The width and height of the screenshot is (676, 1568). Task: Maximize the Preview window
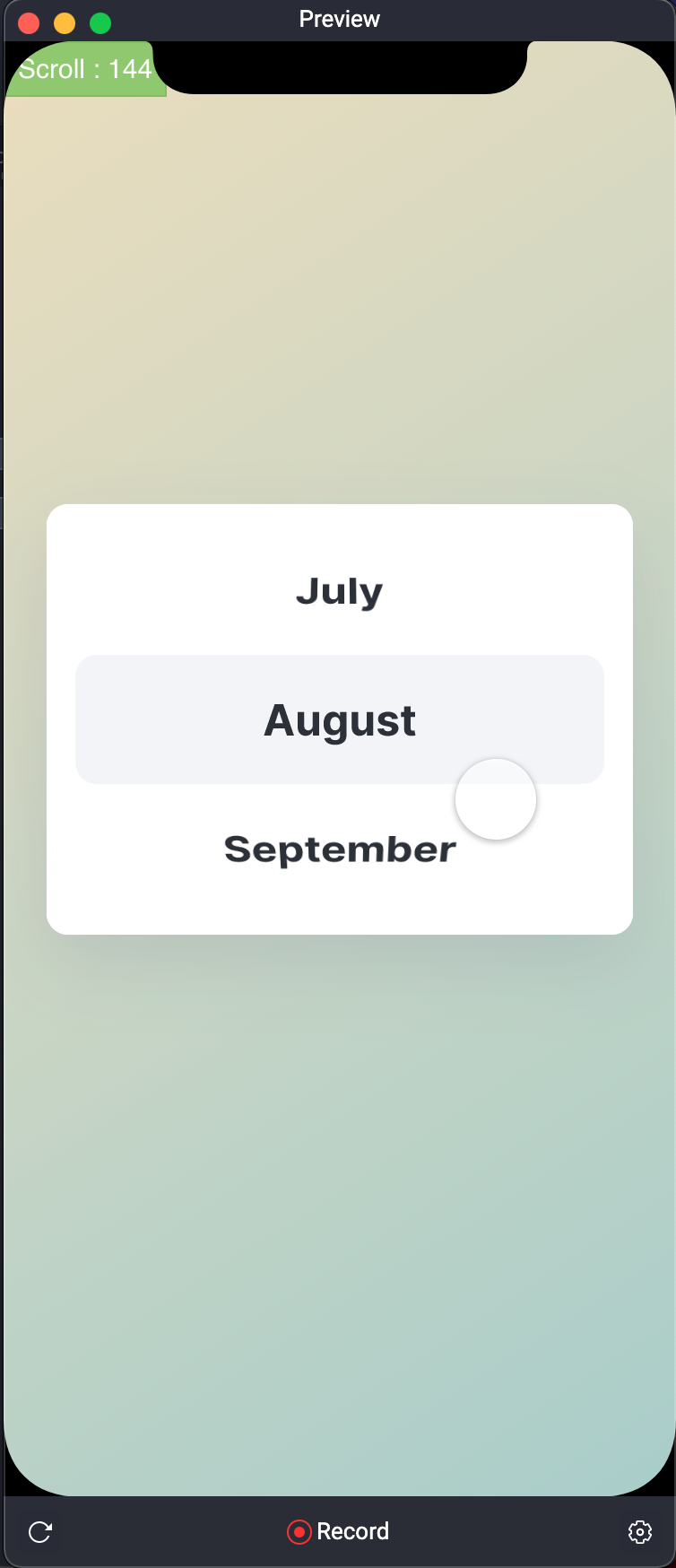pyautogui.click(x=100, y=22)
